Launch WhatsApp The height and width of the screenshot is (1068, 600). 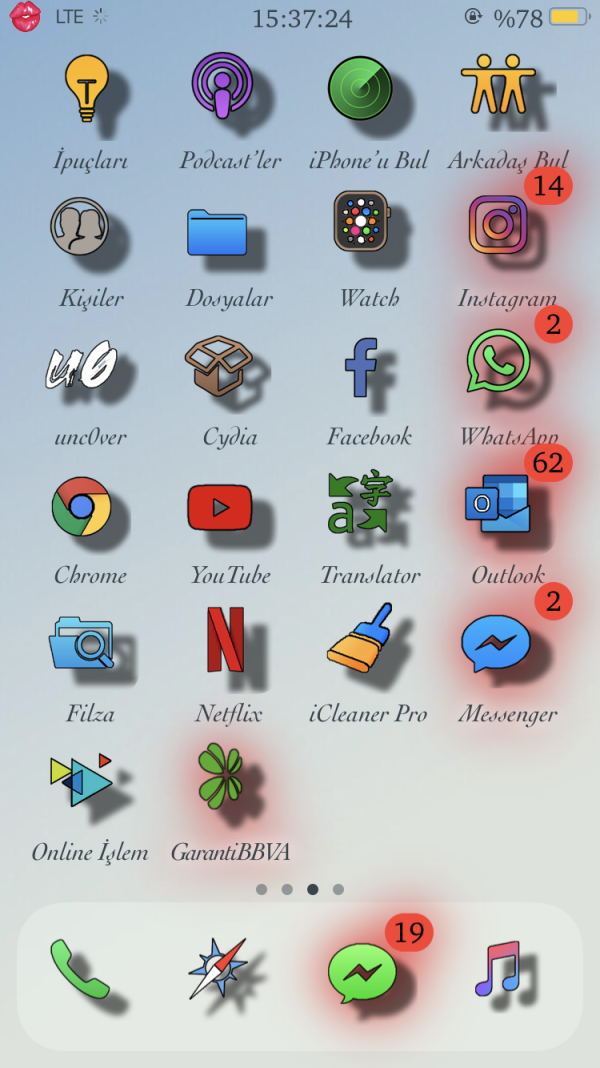click(x=498, y=364)
